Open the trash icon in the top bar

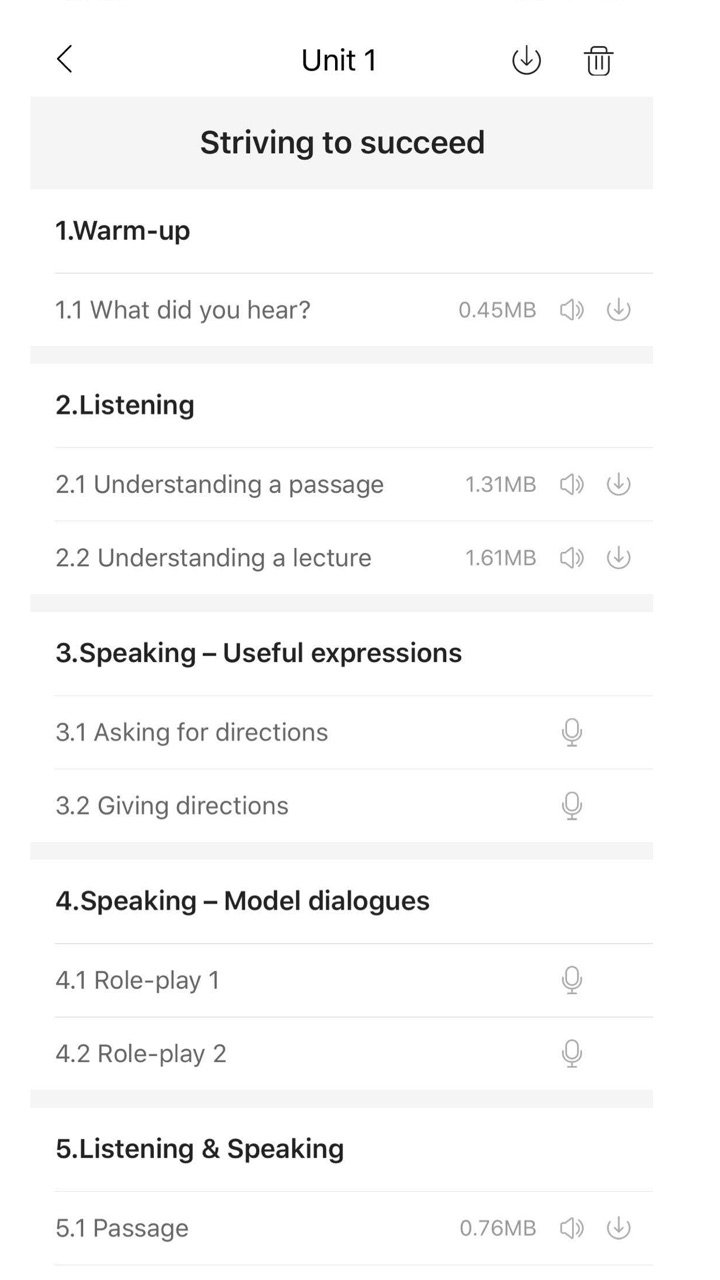coord(598,60)
